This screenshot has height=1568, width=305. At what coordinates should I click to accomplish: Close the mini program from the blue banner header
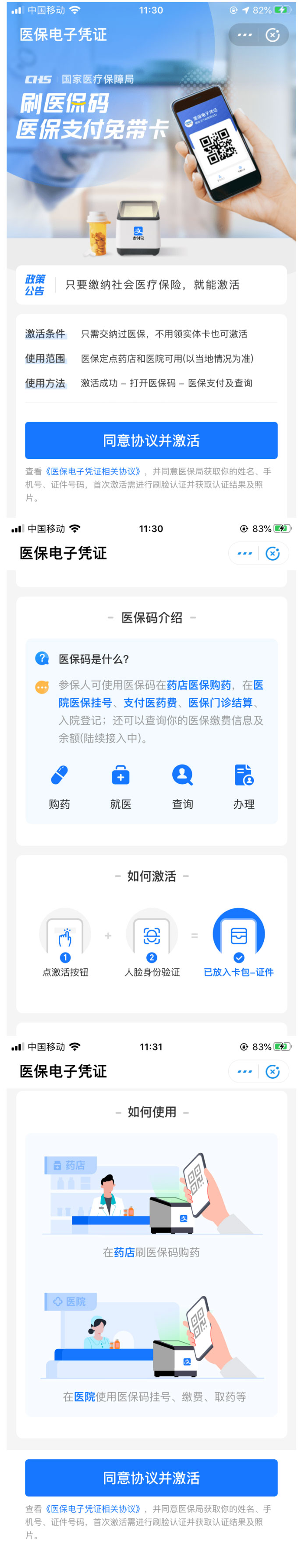(x=273, y=36)
